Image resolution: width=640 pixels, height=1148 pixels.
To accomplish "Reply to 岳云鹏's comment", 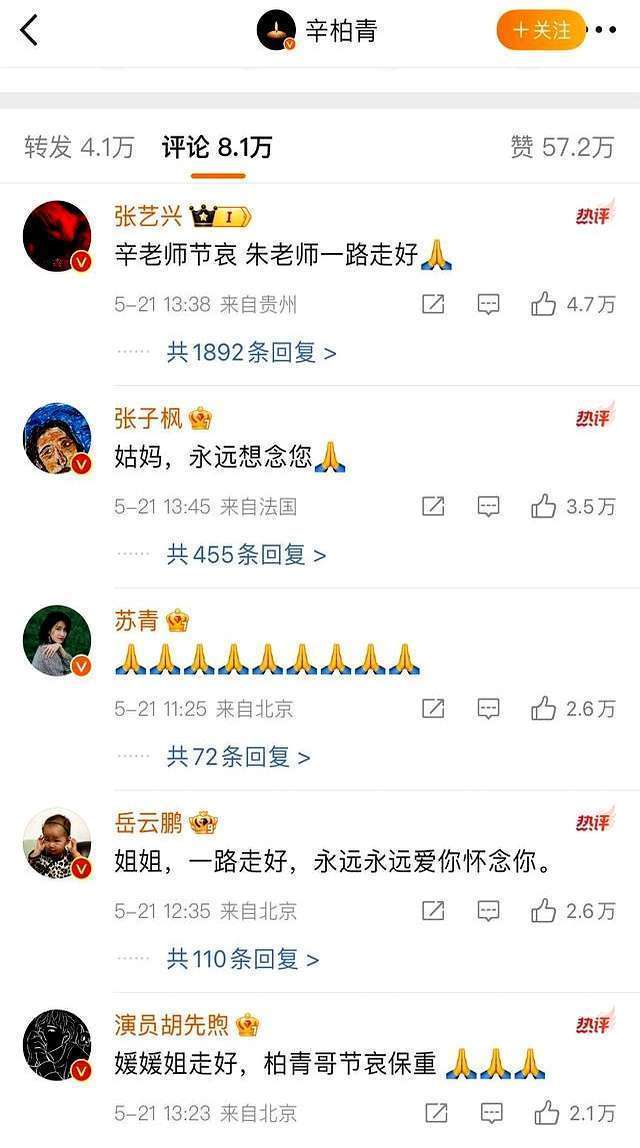I will pos(488,911).
